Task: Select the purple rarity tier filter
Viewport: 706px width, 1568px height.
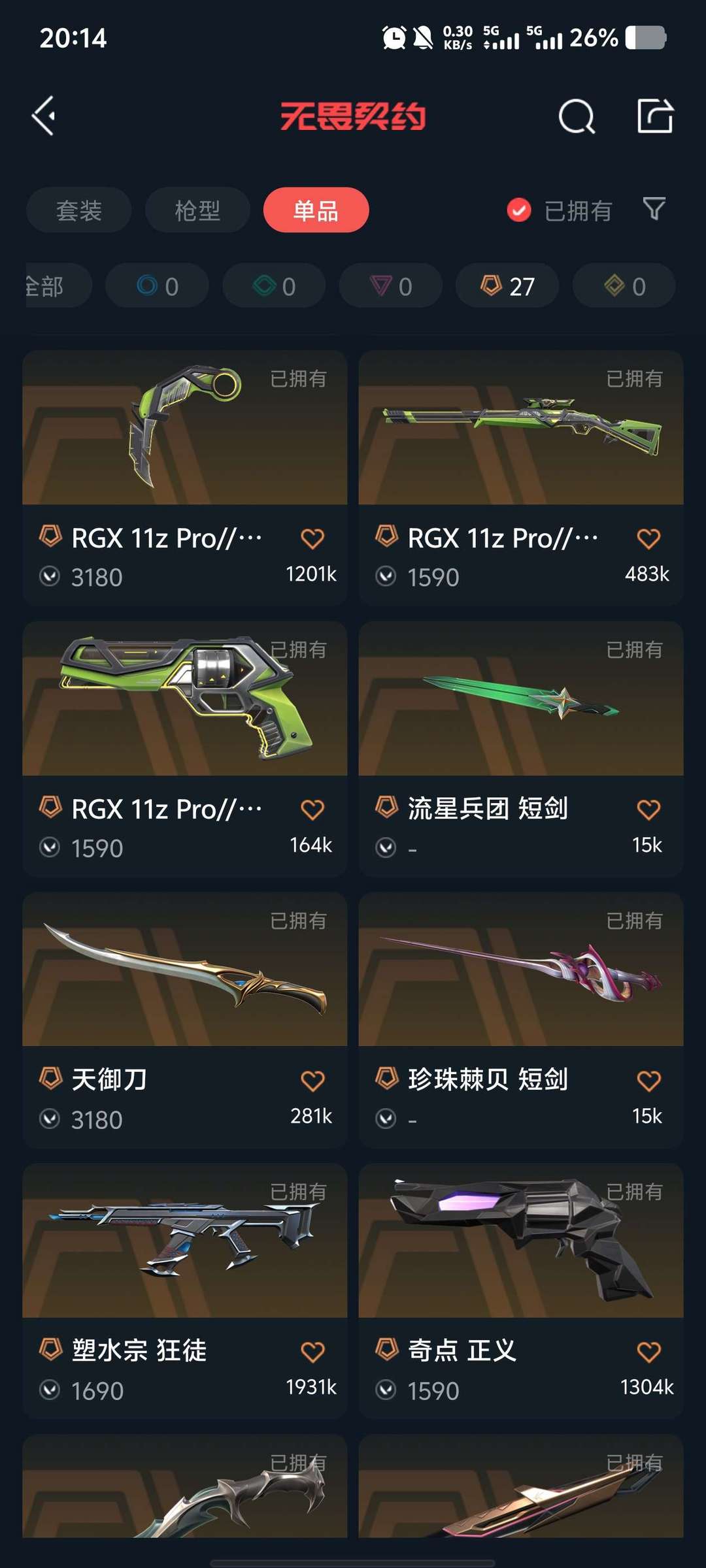Action: (390, 286)
